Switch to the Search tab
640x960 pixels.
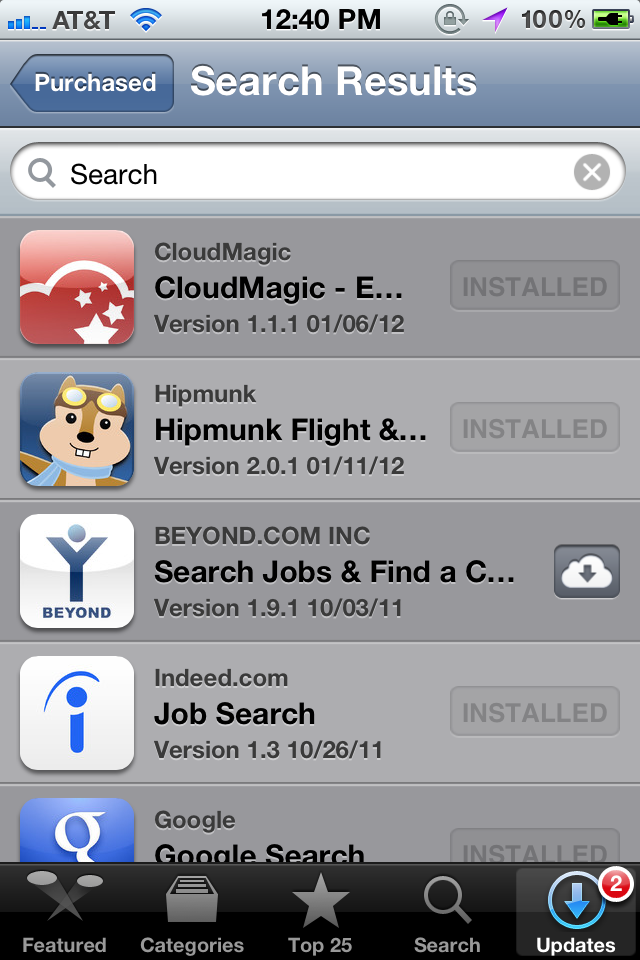click(x=447, y=912)
